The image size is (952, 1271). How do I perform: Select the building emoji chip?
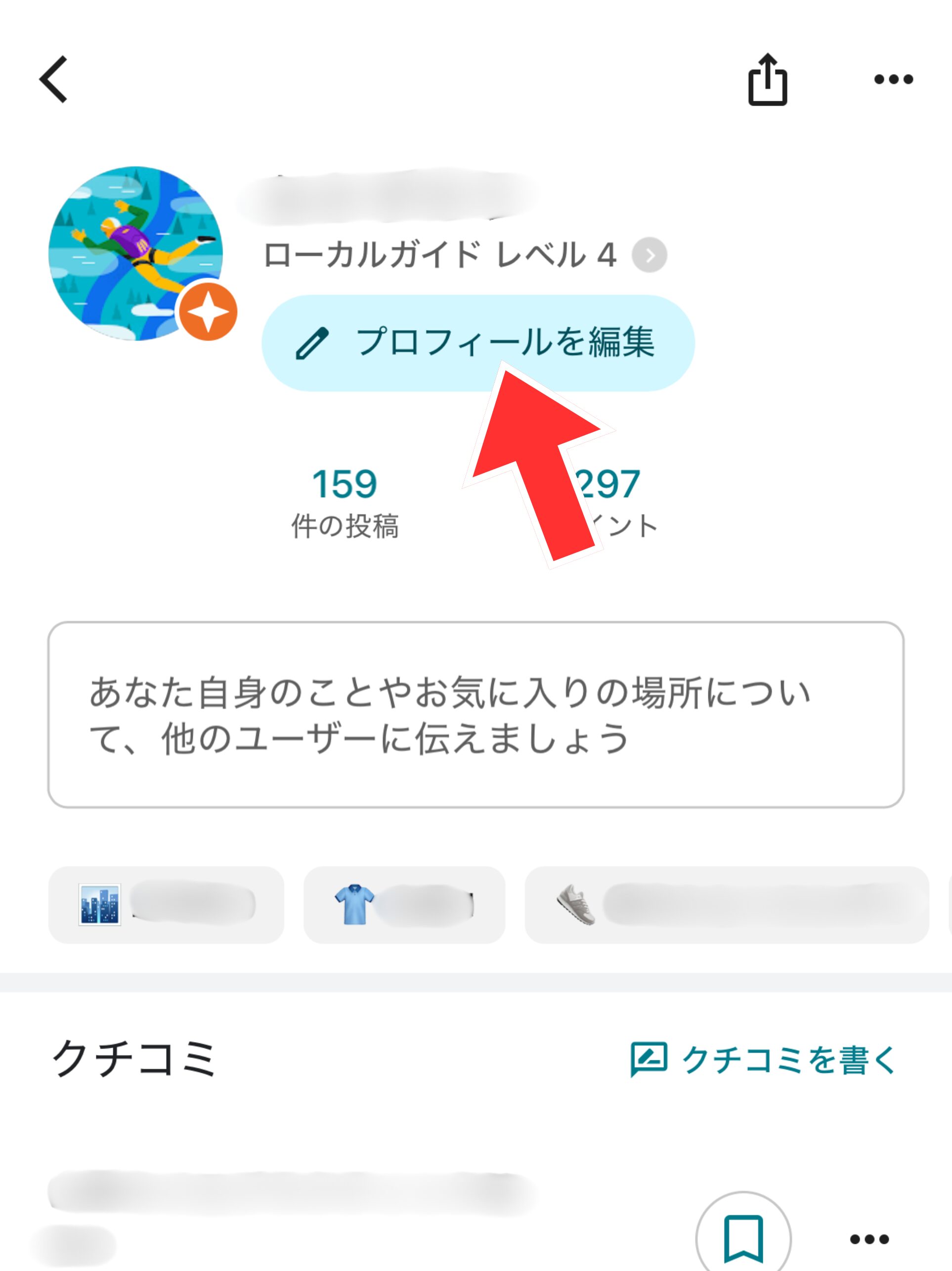(x=166, y=904)
